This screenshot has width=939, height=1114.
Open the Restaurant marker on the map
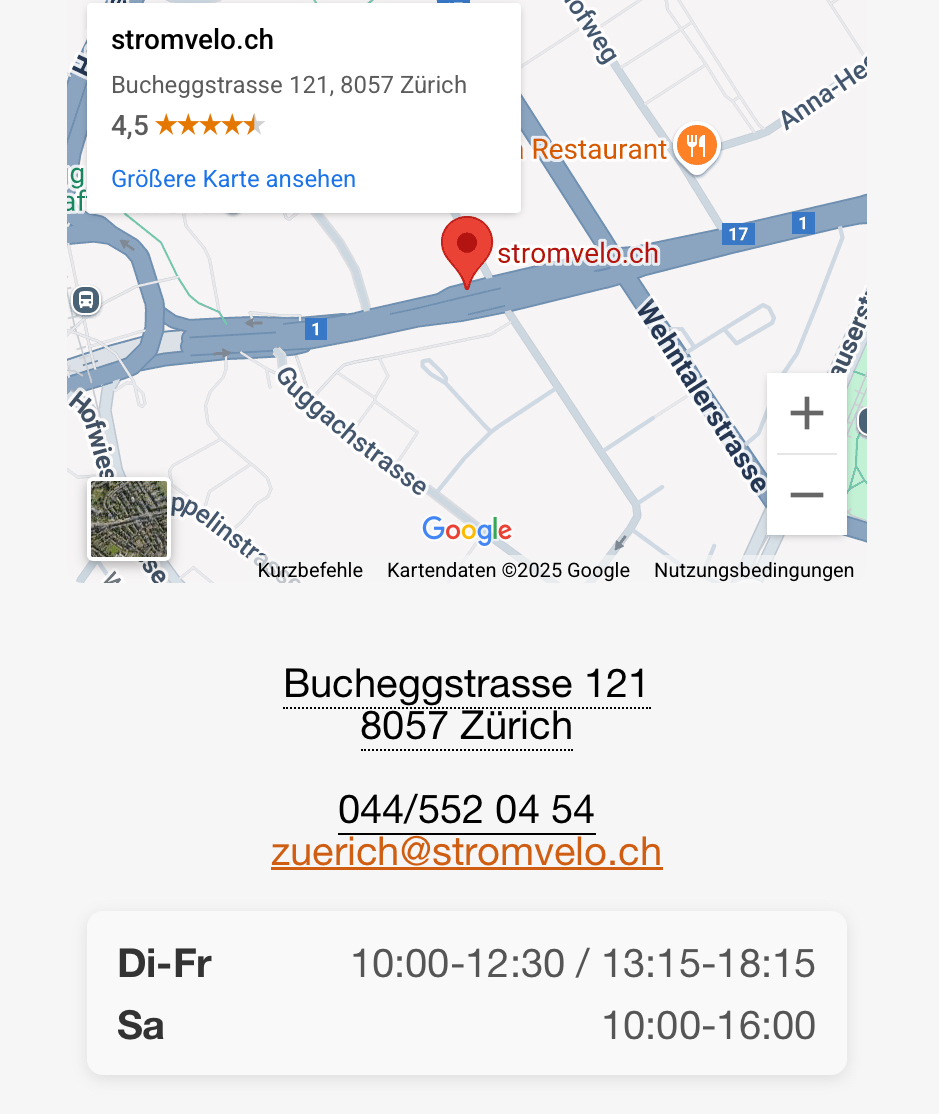click(697, 147)
